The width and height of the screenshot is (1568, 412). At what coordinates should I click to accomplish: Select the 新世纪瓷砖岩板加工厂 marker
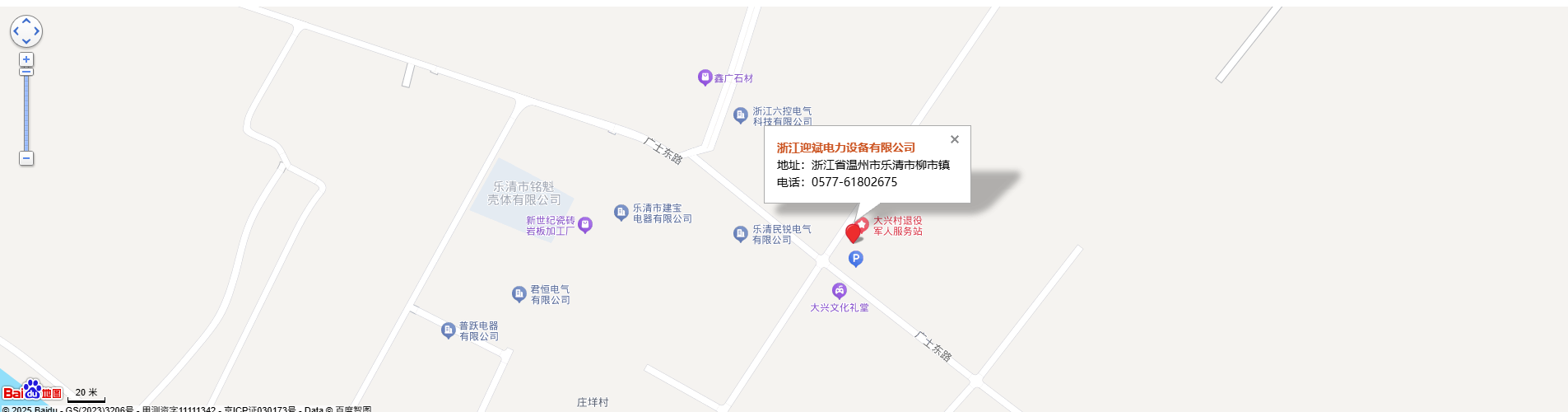point(585,224)
